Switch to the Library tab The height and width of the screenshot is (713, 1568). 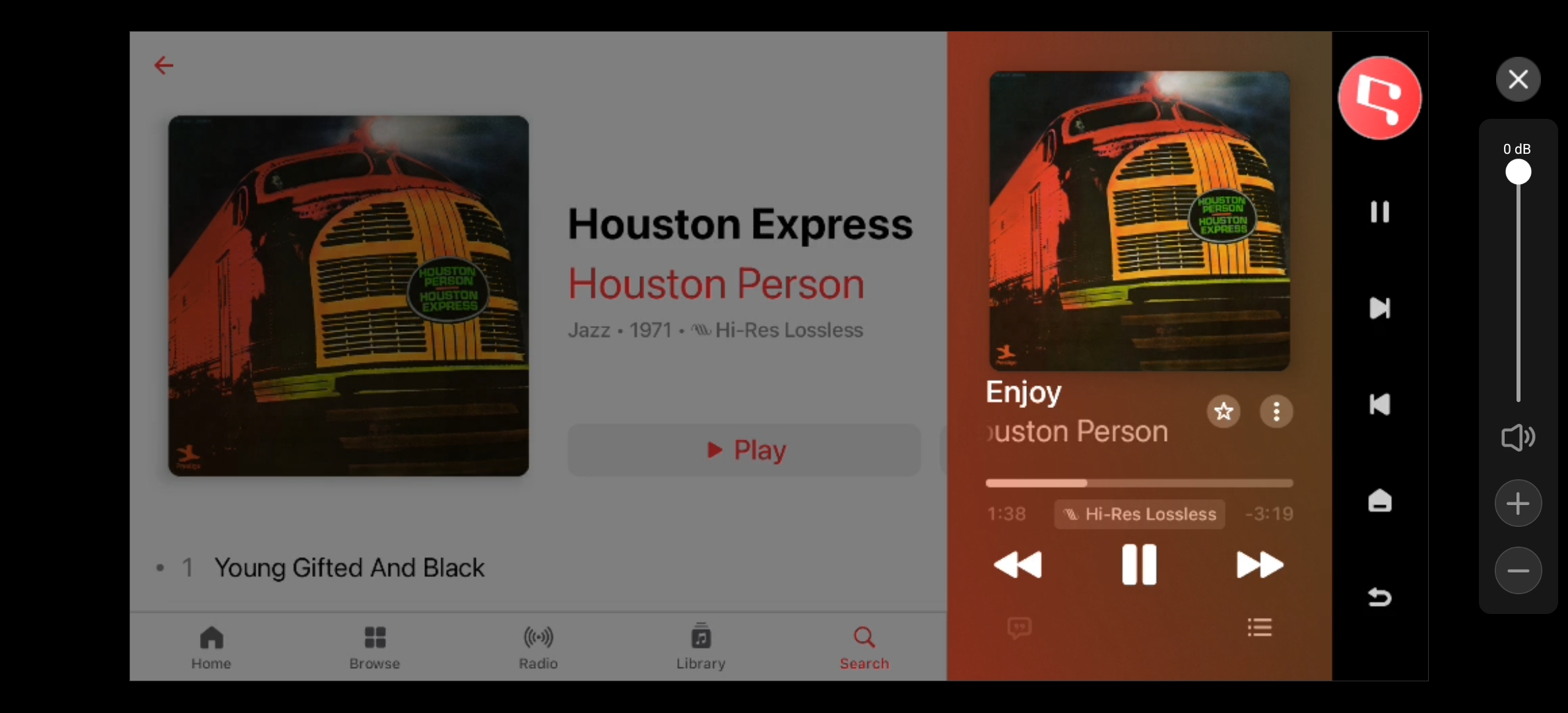(x=701, y=647)
